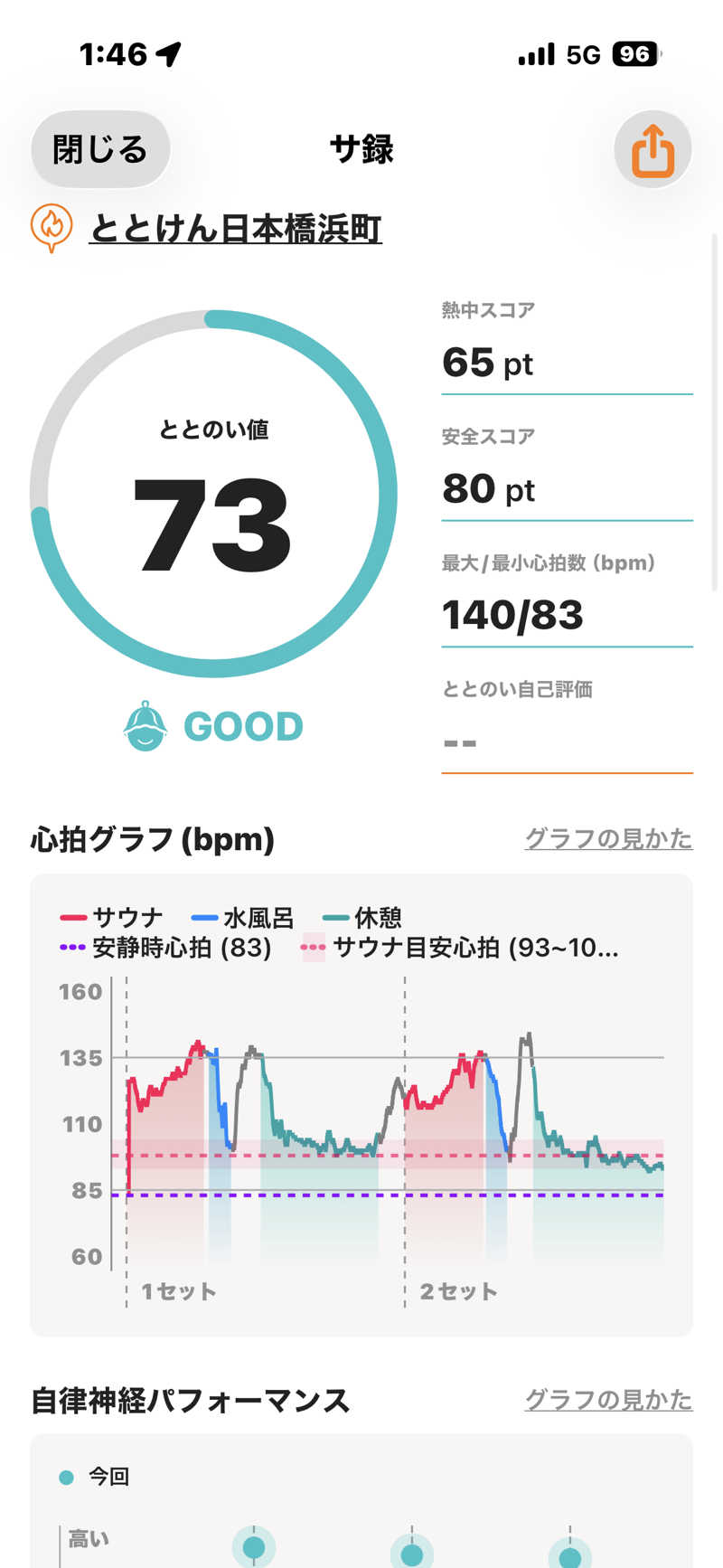723x1568 pixels.
Task: Share this sauna record
Action: tap(653, 150)
